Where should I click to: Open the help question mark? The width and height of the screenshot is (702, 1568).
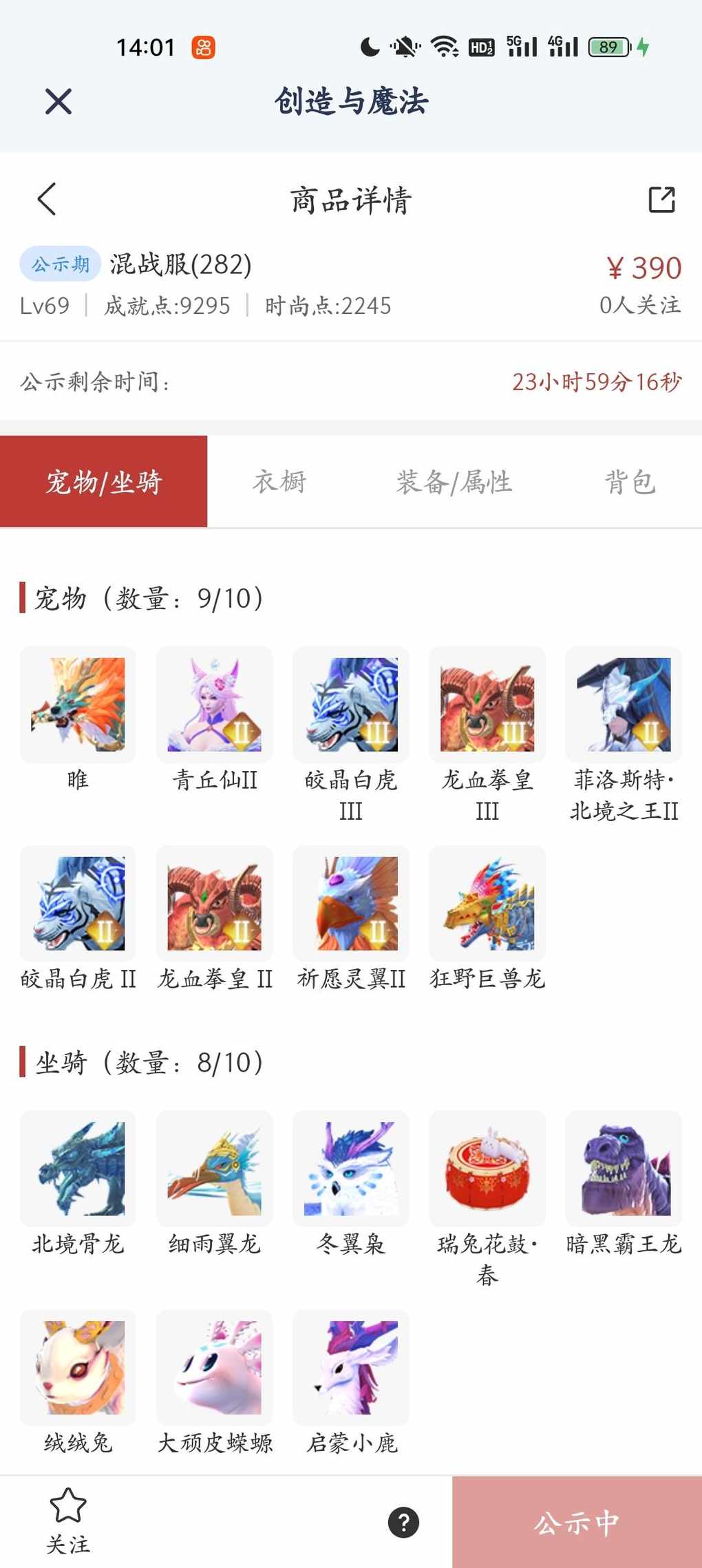click(x=404, y=1522)
